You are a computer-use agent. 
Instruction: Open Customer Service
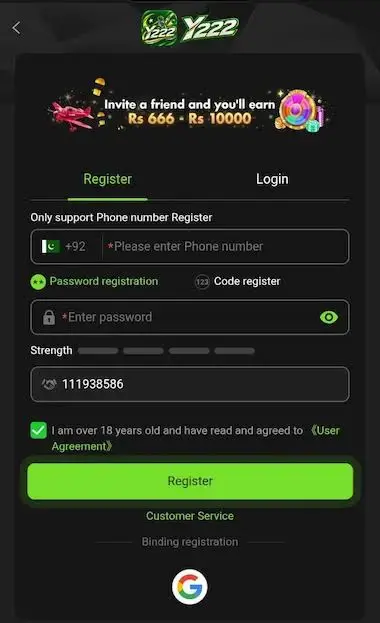(190, 516)
